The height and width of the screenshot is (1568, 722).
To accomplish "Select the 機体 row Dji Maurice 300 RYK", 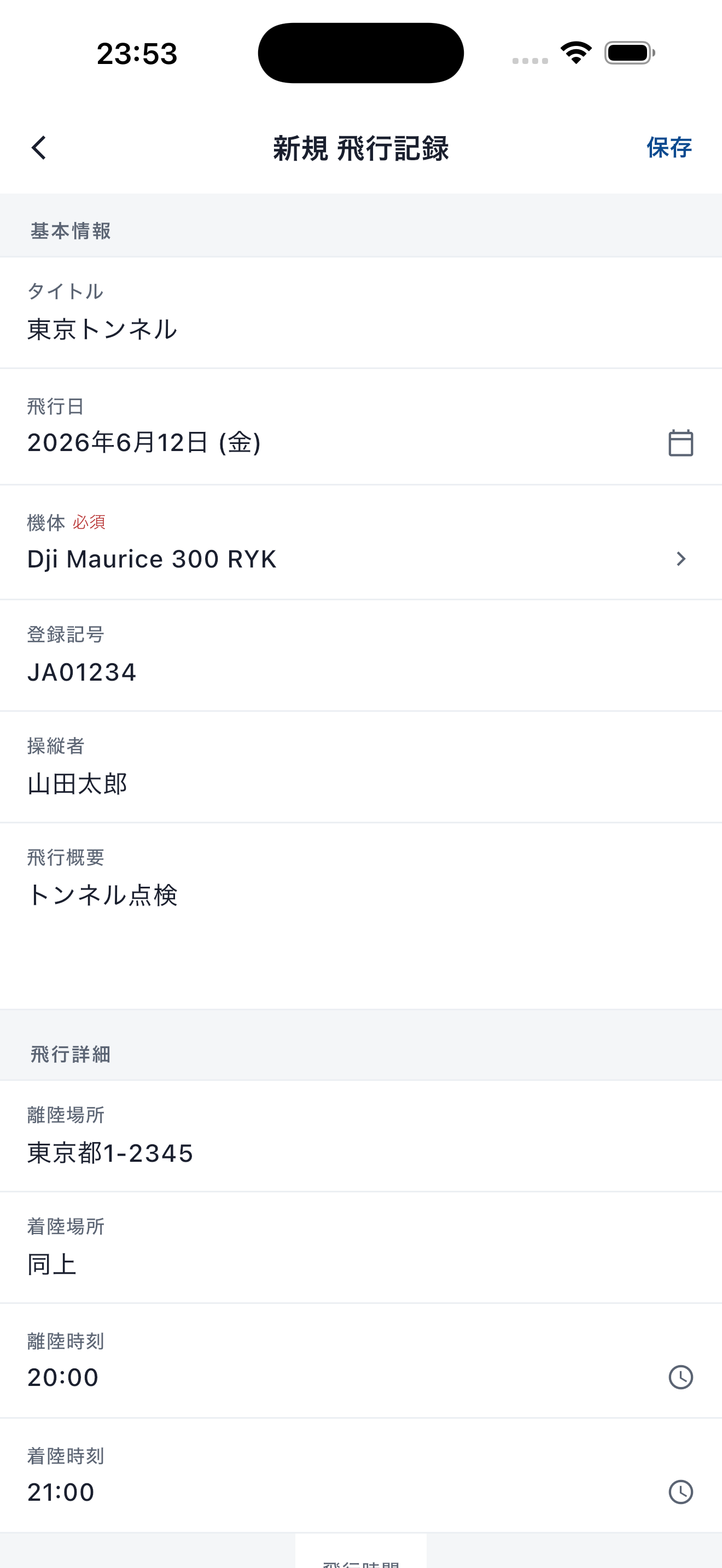I will pyautogui.click(x=361, y=542).
